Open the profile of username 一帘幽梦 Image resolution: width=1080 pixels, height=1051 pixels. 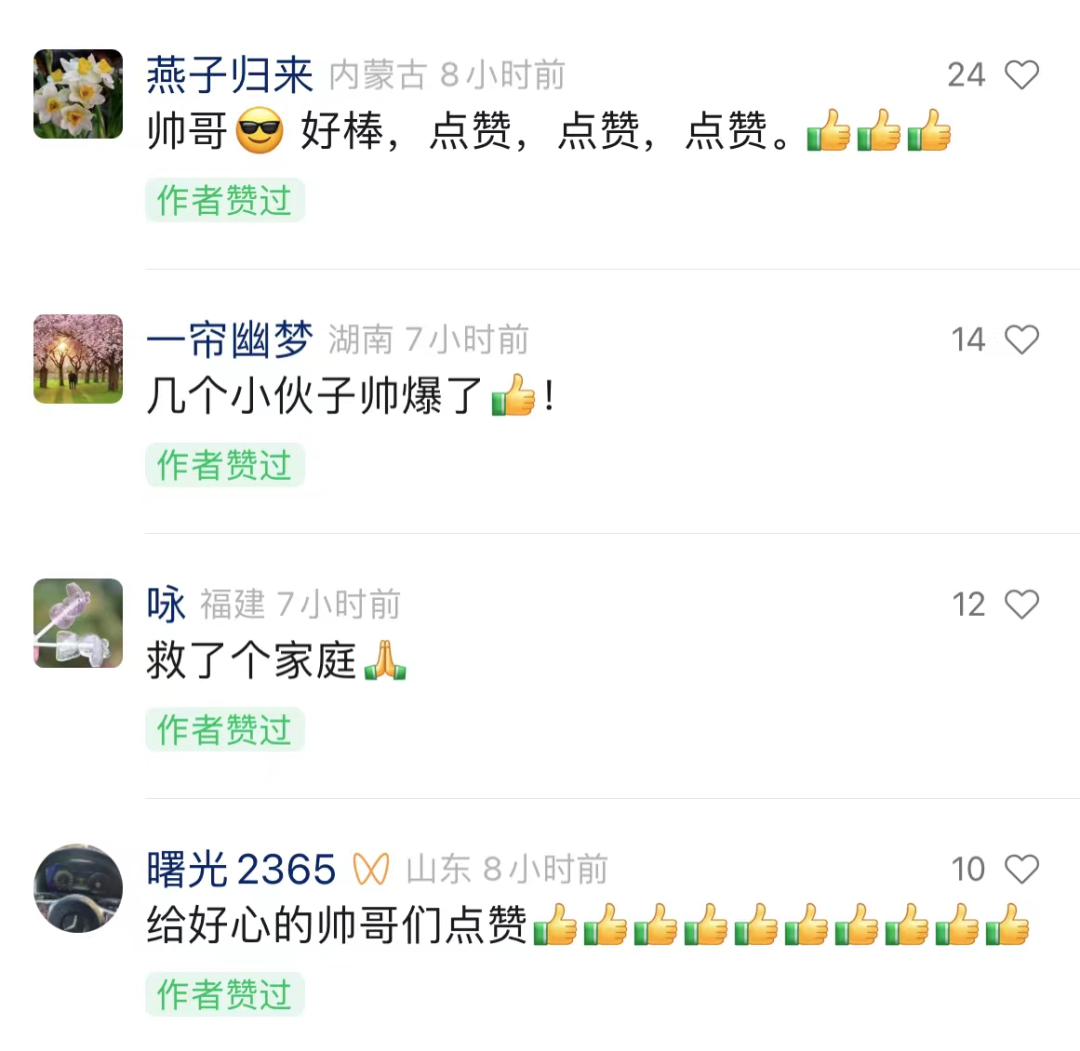click(x=230, y=340)
